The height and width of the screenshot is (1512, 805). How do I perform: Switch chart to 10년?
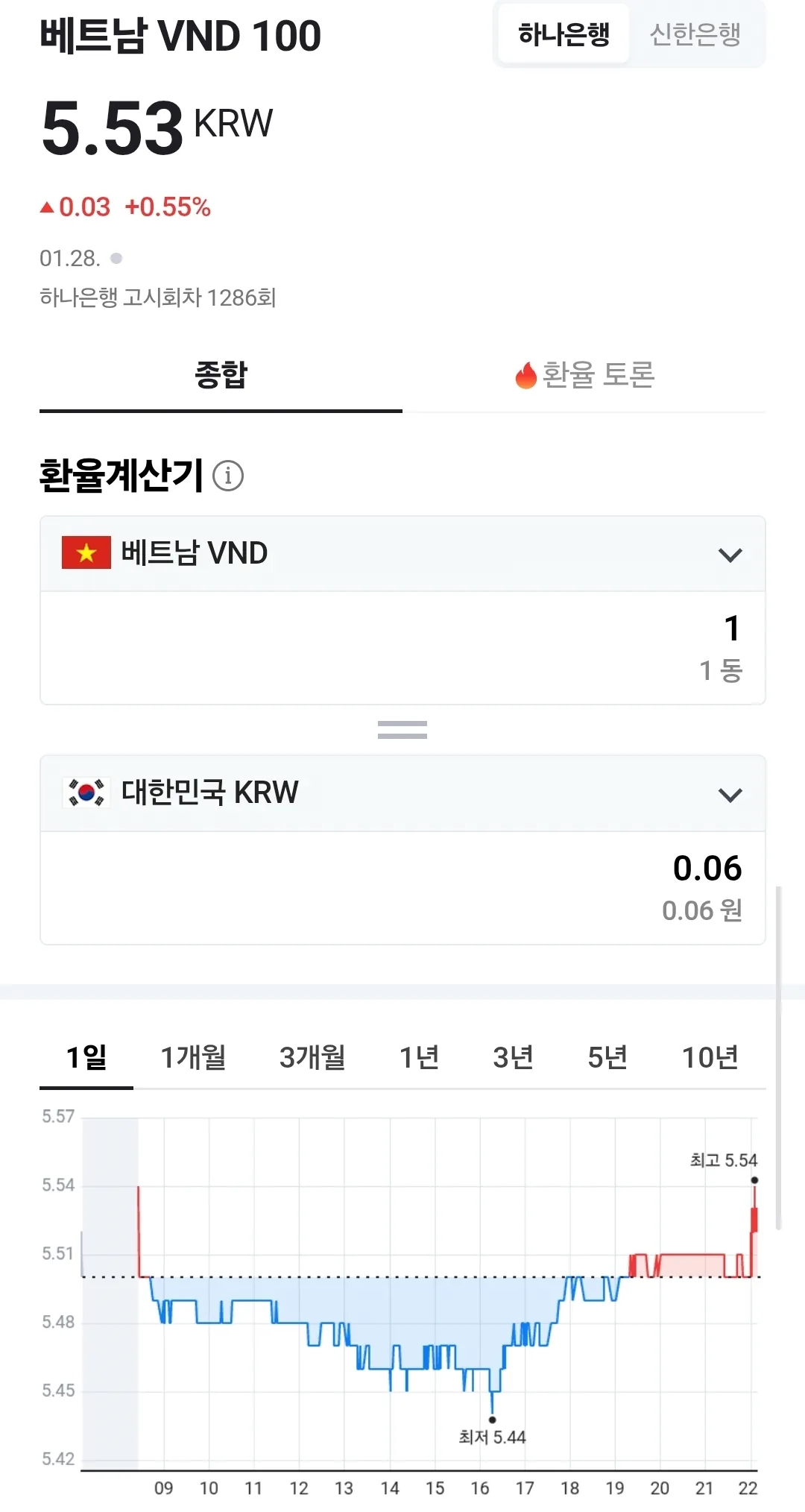point(710,1057)
